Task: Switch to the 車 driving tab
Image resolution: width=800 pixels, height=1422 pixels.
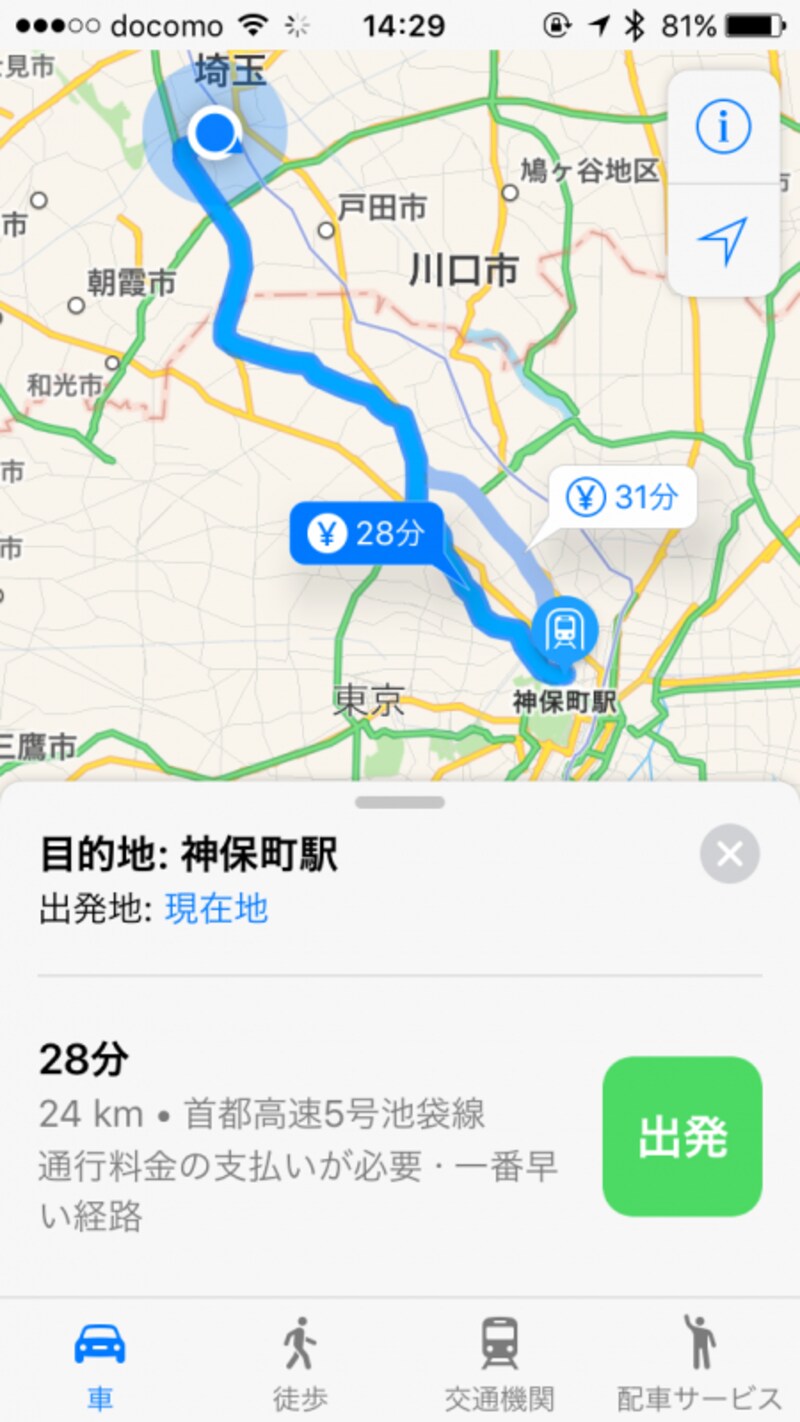Action: 100,1364
